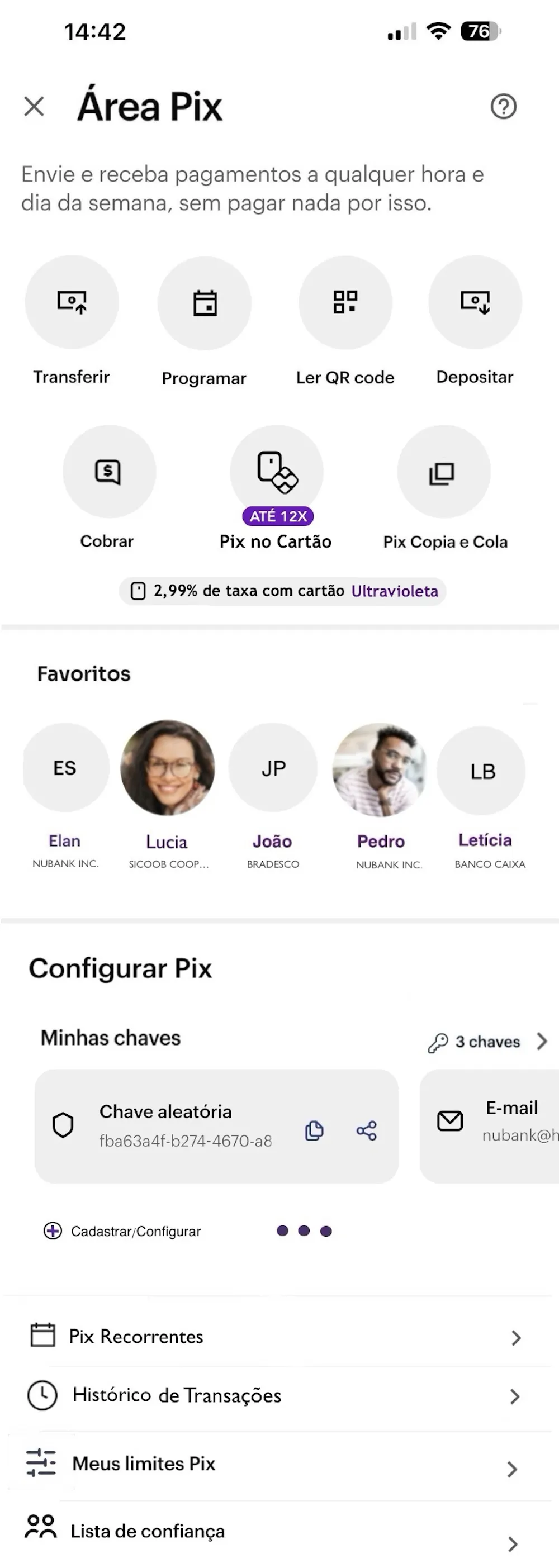559x1568 pixels.
Task: Share the Chave aleatória key
Action: tap(367, 1130)
